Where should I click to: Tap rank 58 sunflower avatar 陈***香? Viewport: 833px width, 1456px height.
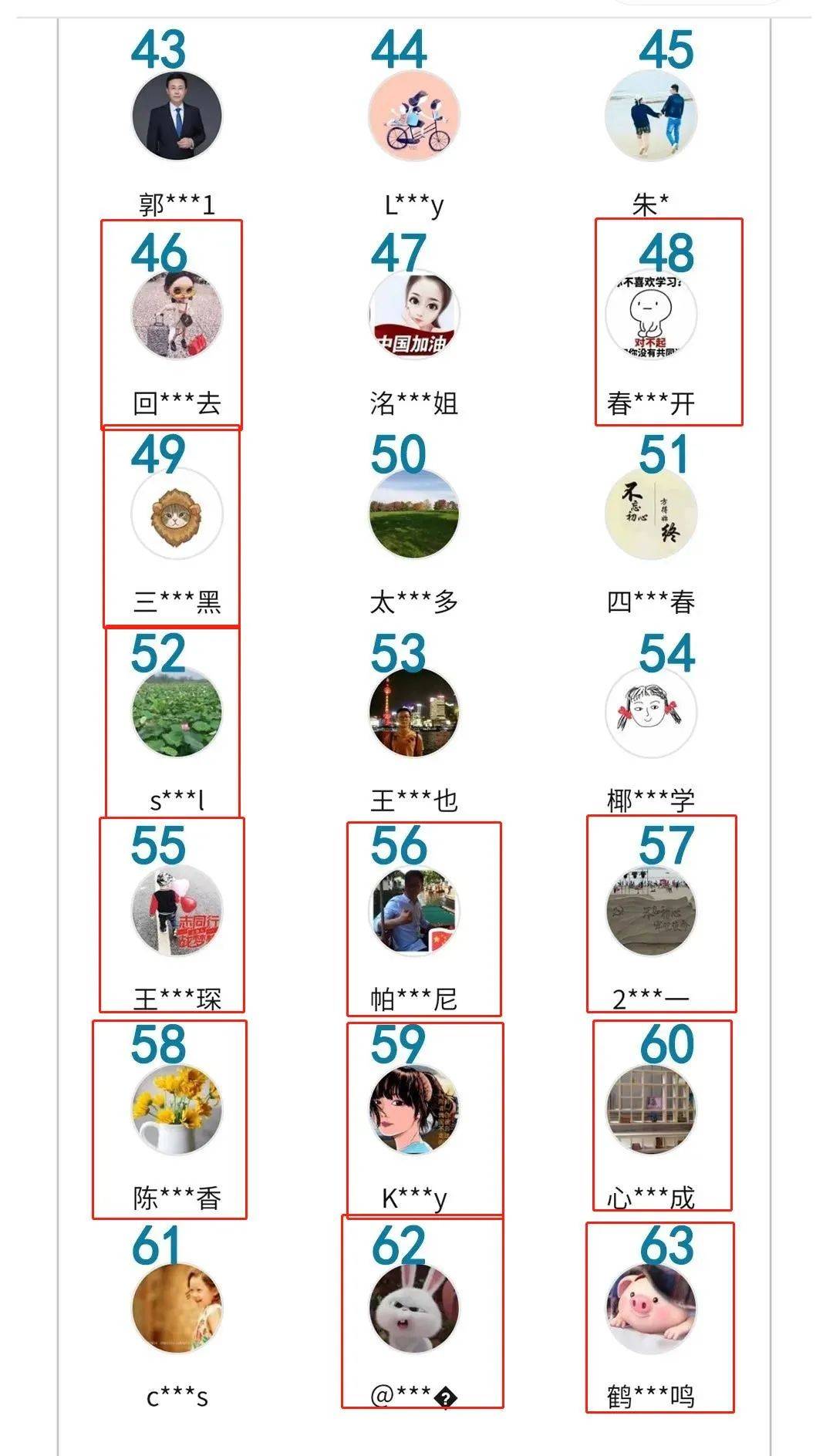point(177,1110)
